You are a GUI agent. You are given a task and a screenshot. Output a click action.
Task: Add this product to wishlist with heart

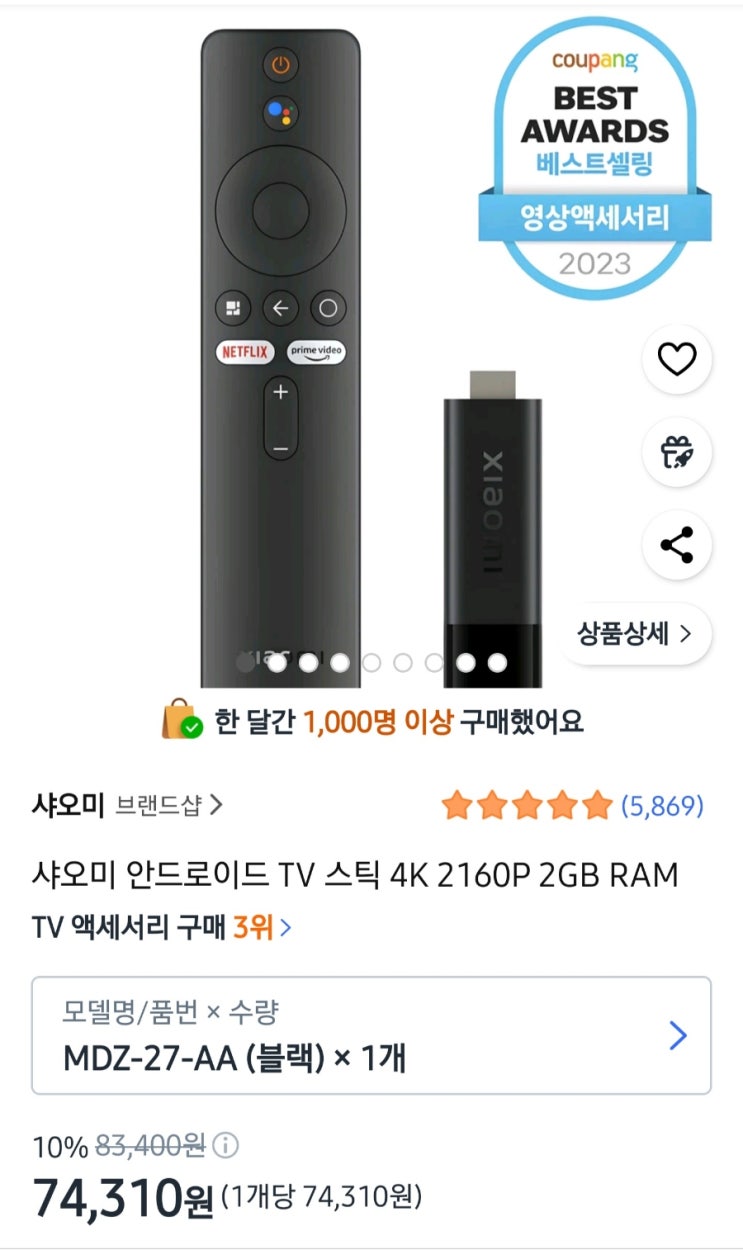(x=677, y=359)
